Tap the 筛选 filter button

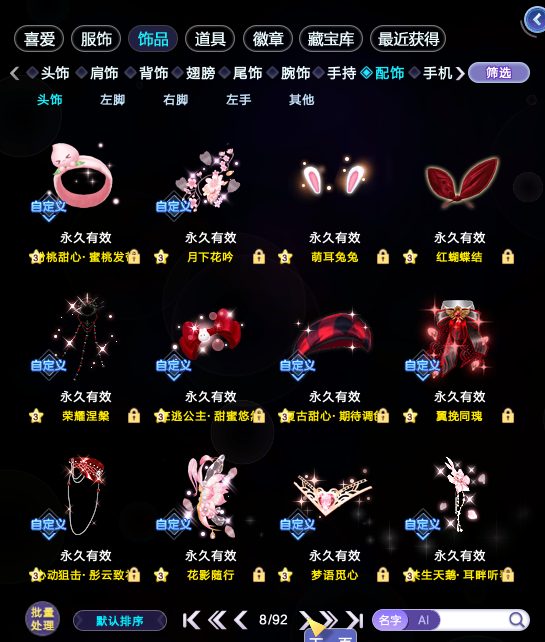click(x=499, y=73)
